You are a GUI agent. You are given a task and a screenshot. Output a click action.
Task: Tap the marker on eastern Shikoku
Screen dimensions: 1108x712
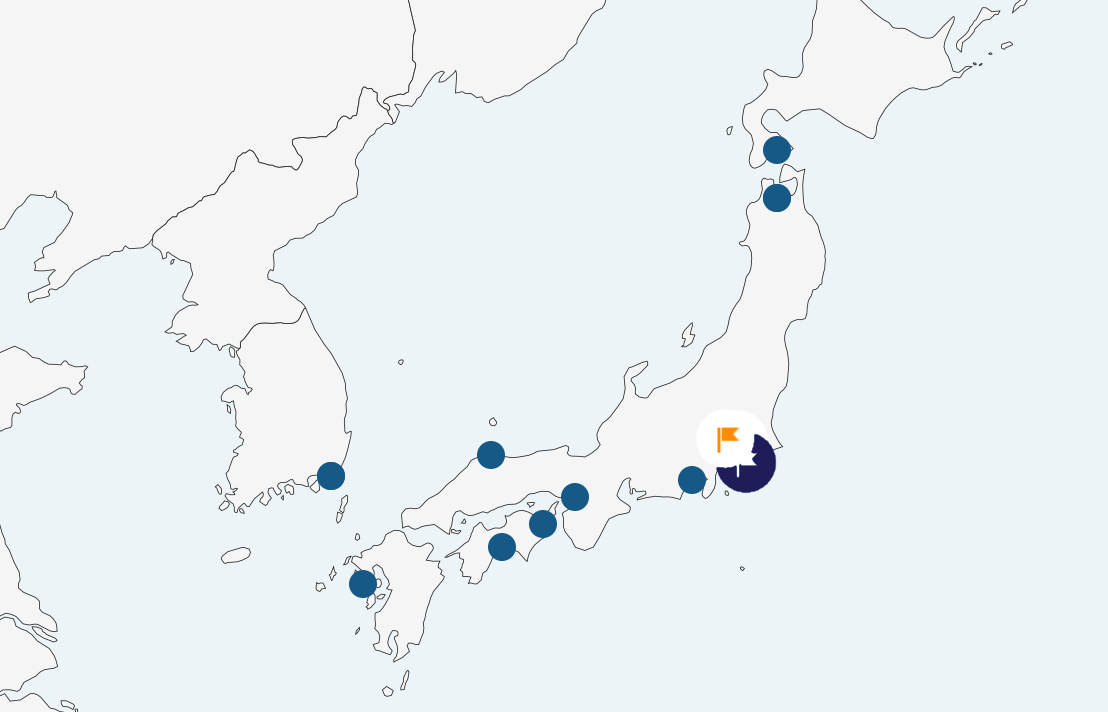coord(543,523)
